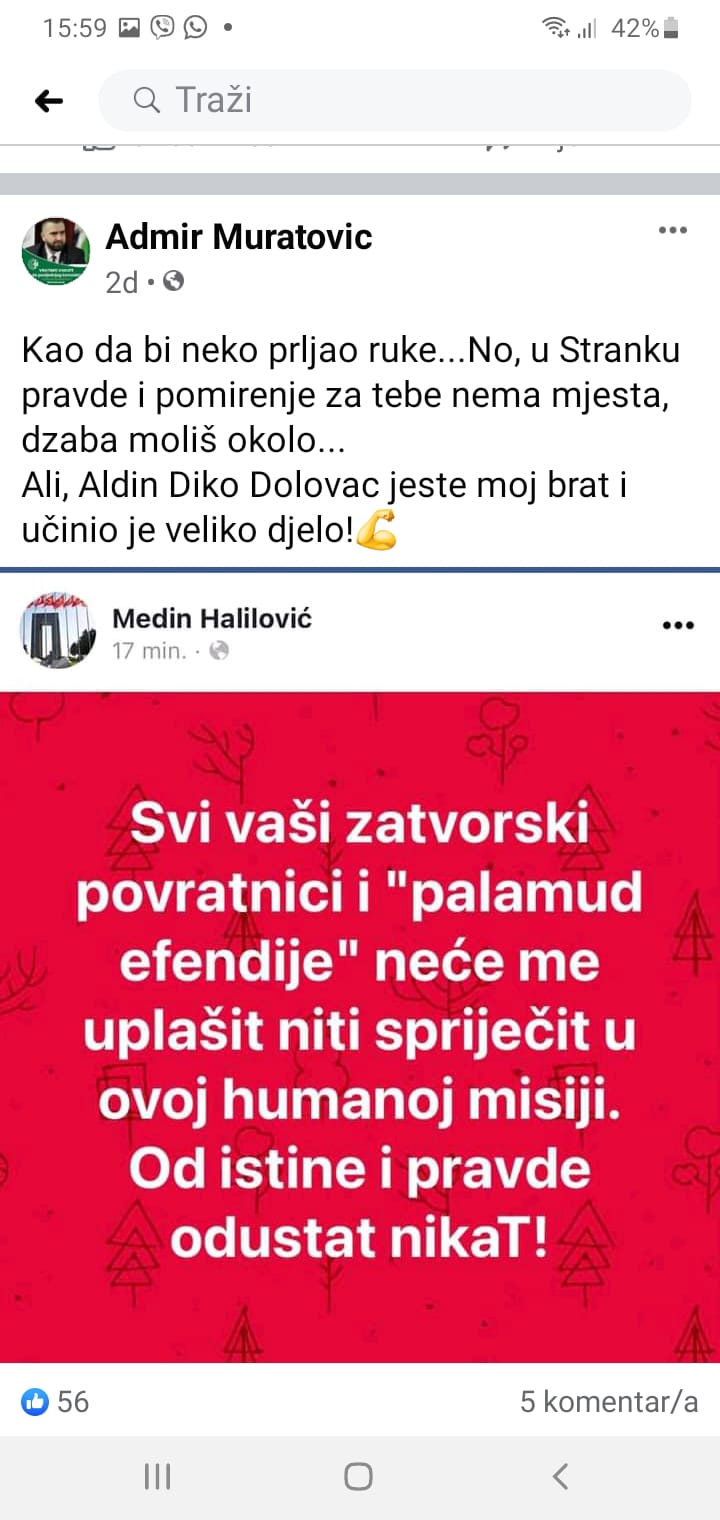Viewport: 720px width, 1520px height.
Task: Tap Admir Muratovic's profile picture
Action: [x=56, y=252]
